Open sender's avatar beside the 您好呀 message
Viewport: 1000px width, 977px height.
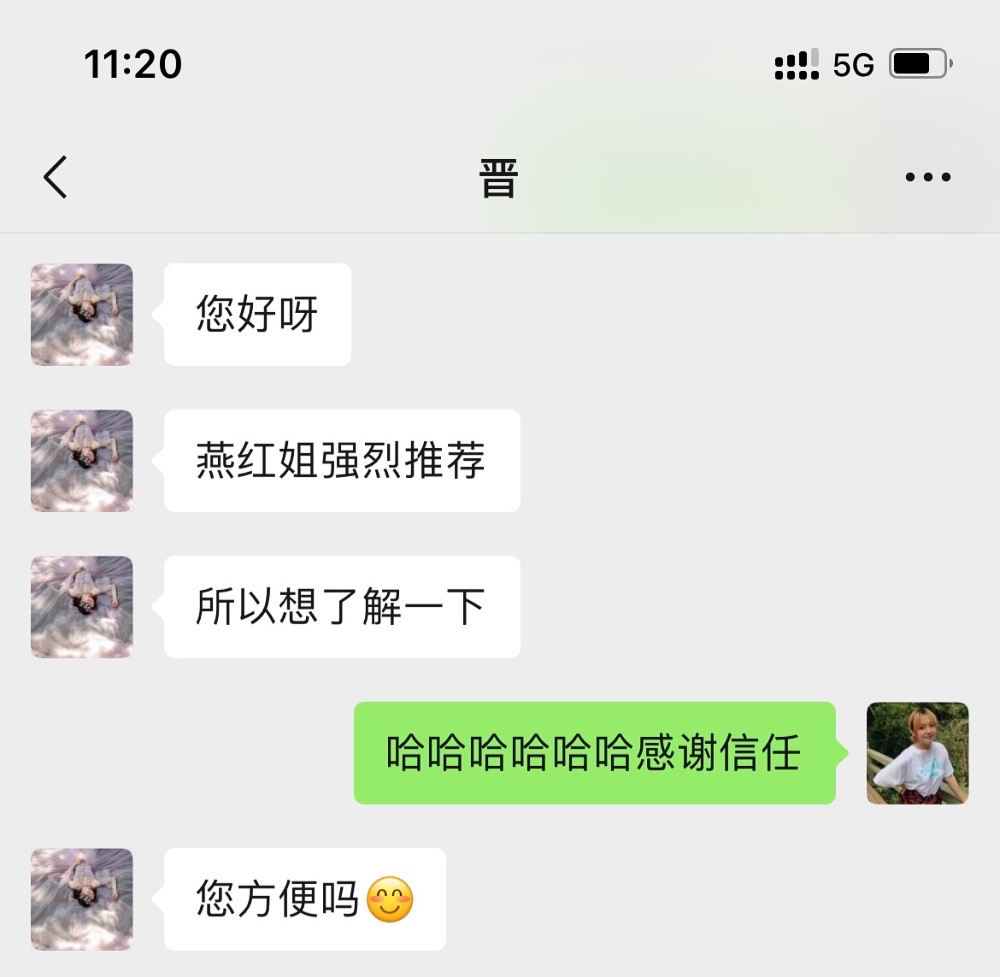pyautogui.click(x=82, y=314)
